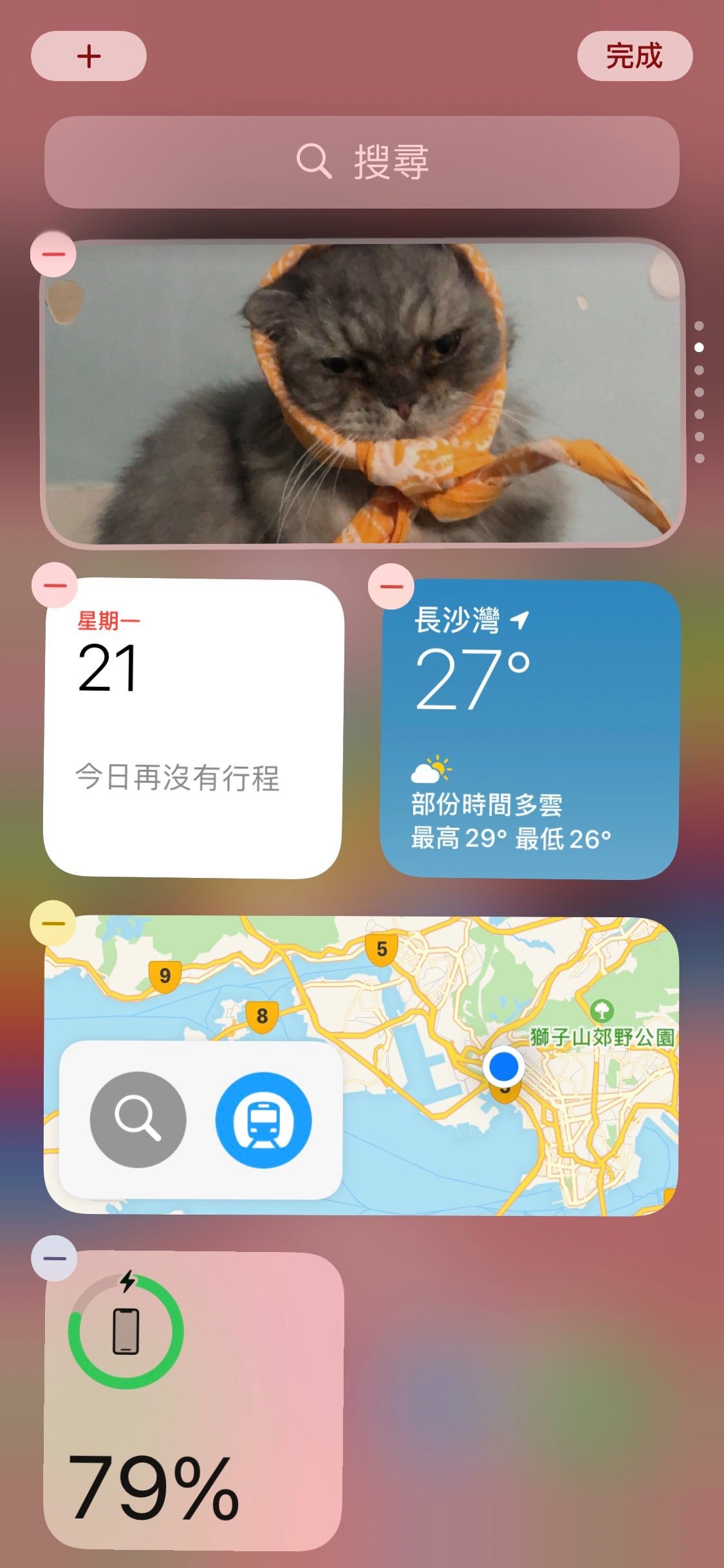The height and width of the screenshot is (1568, 724).
Task: Remove the Maps widget
Action: tap(53, 923)
